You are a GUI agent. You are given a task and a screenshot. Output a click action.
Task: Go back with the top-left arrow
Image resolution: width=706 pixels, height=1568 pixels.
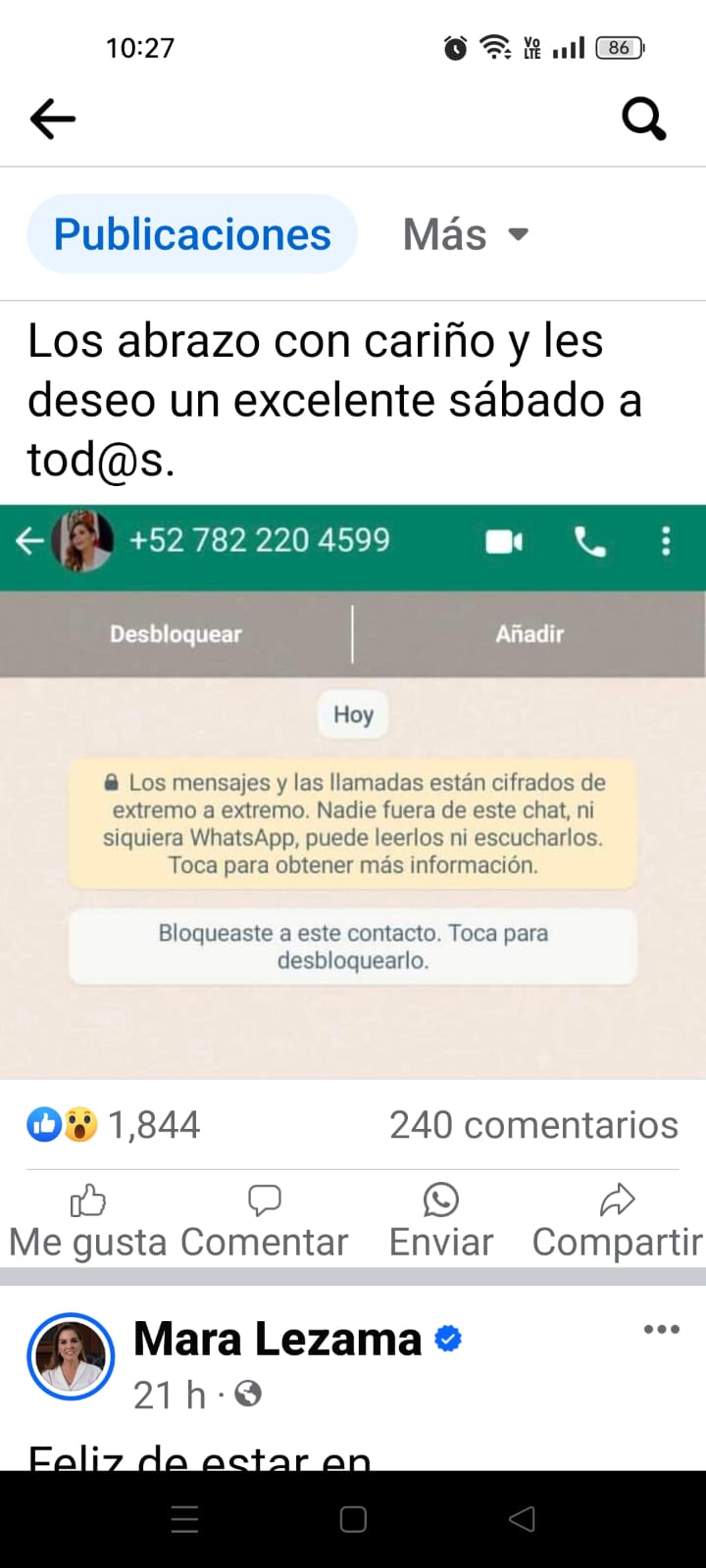[53, 120]
